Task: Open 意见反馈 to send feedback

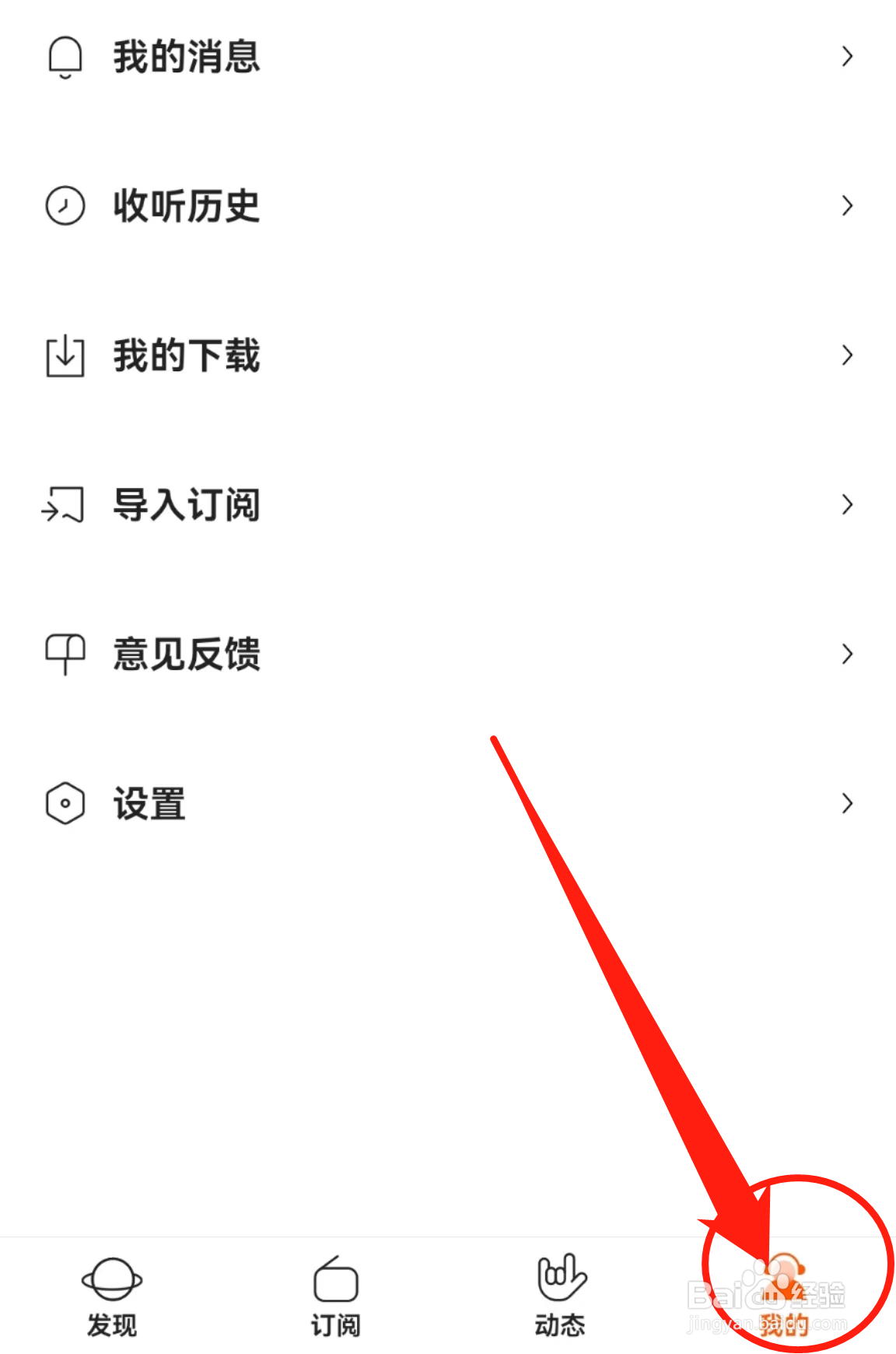Action: (187, 654)
